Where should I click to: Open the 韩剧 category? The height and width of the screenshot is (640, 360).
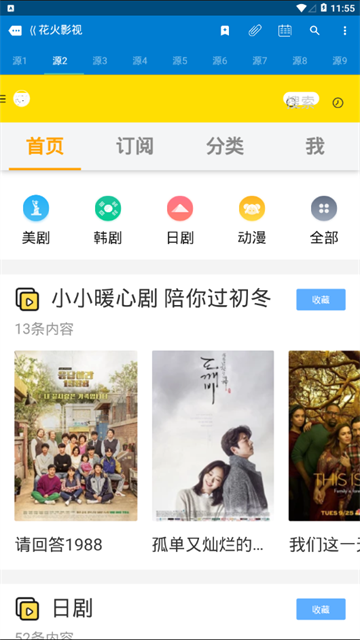[108, 220]
